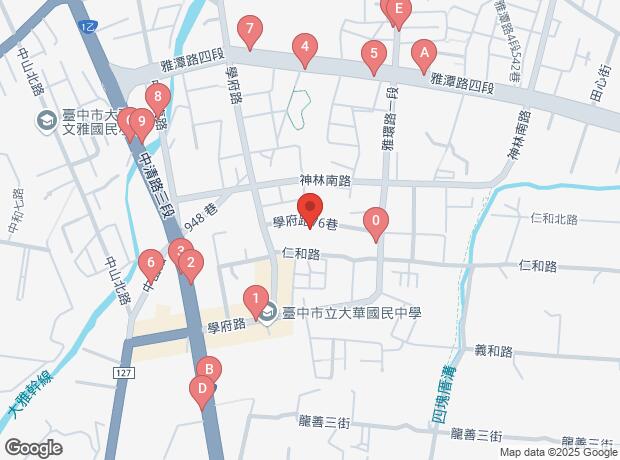Select map marker number 9

[141, 124]
